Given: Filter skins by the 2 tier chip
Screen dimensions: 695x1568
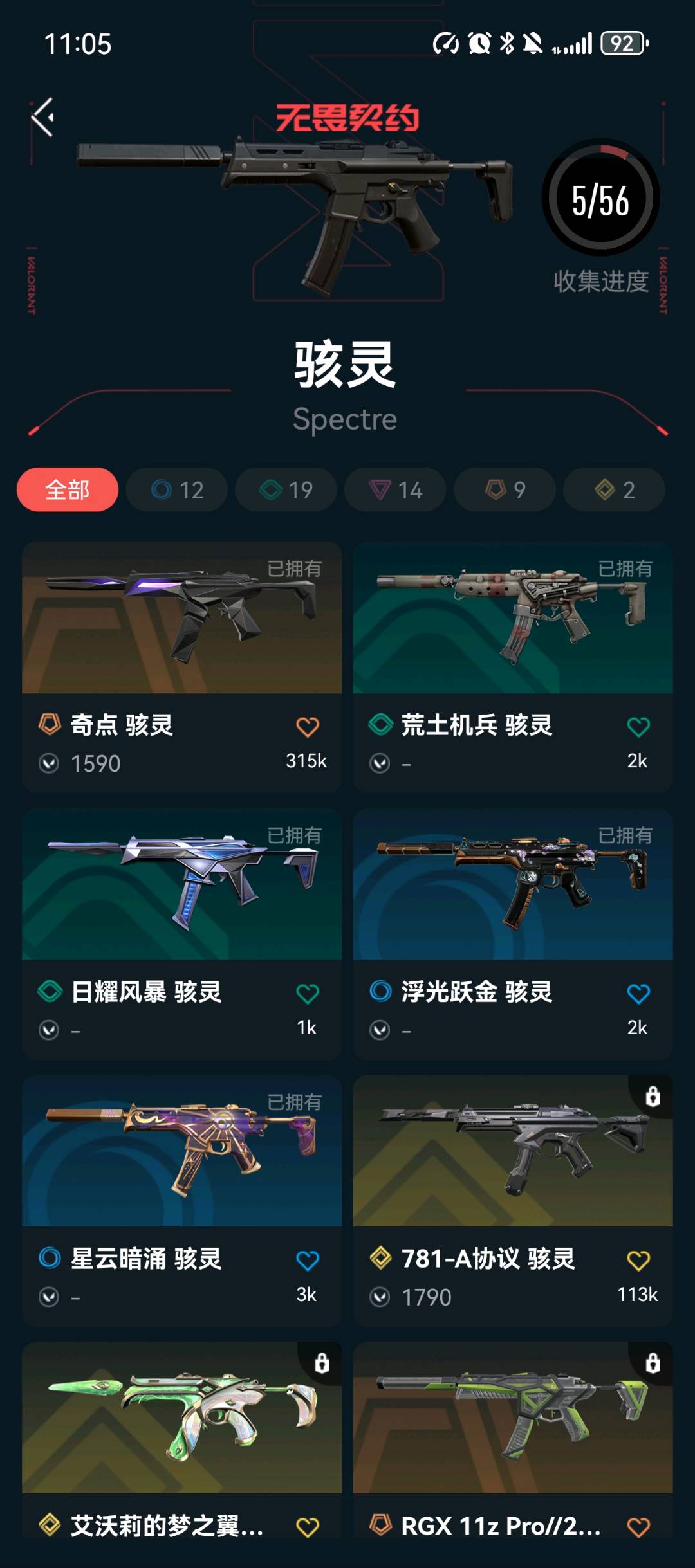Looking at the screenshot, I should click(x=615, y=489).
